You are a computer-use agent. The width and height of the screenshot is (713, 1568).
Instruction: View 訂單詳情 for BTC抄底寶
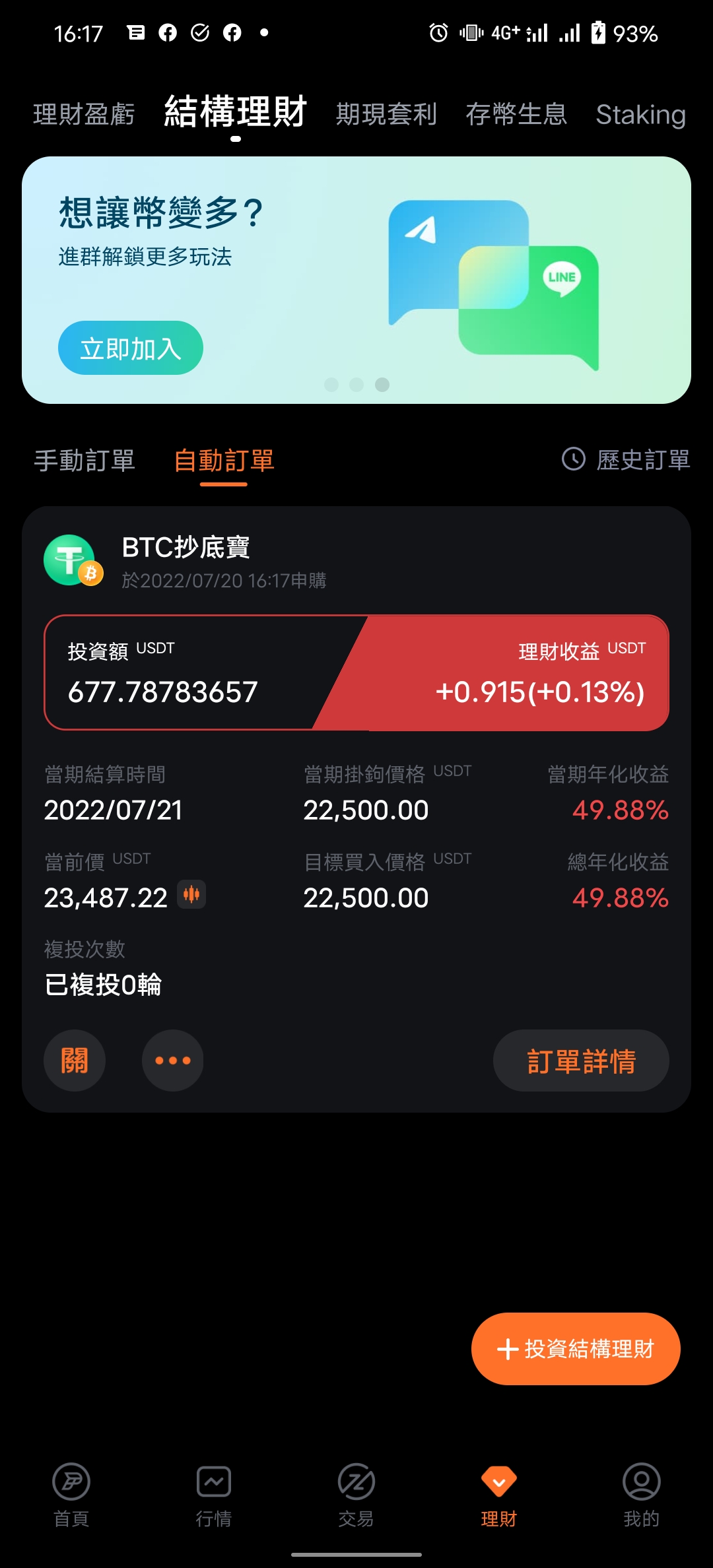tap(581, 1061)
